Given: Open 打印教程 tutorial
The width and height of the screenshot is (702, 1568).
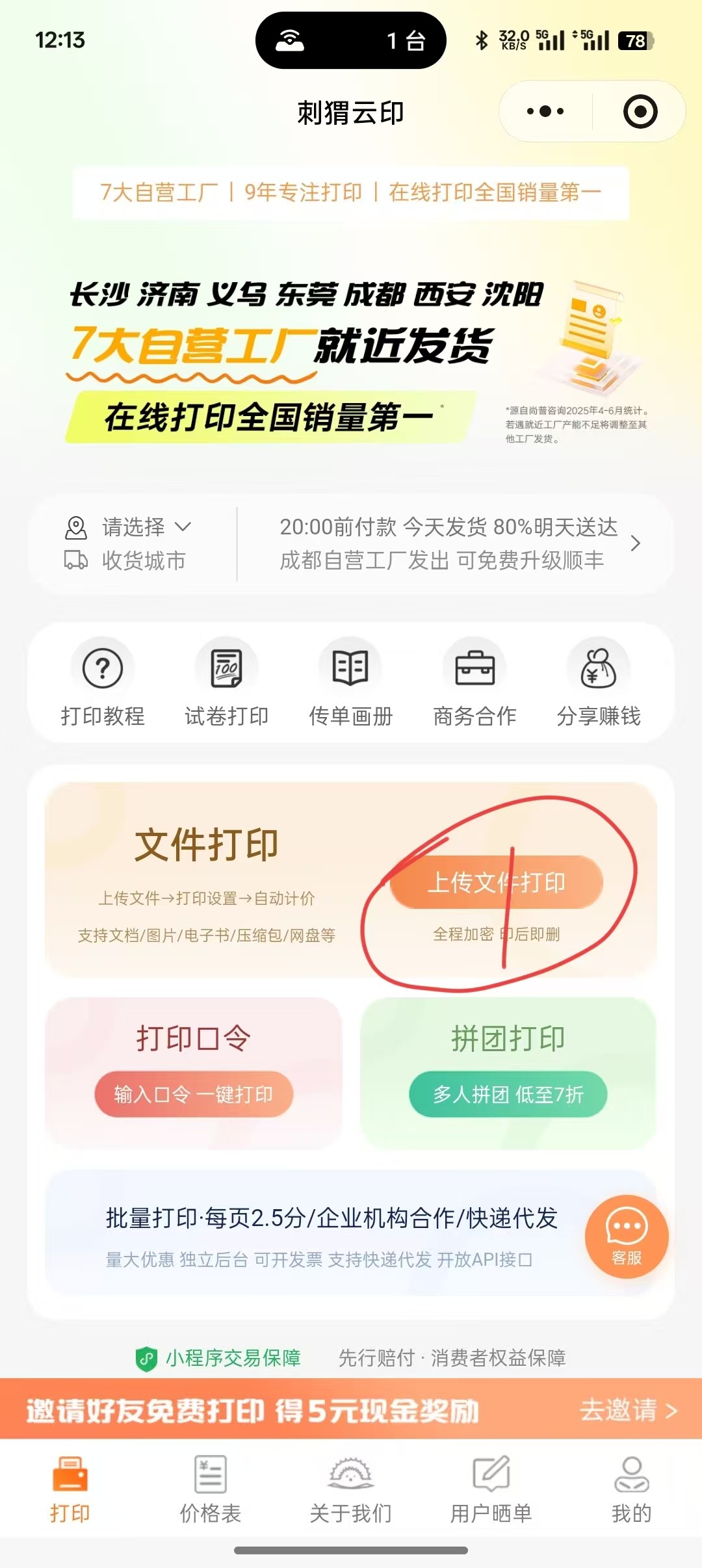Looking at the screenshot, I should click(103, 683).
